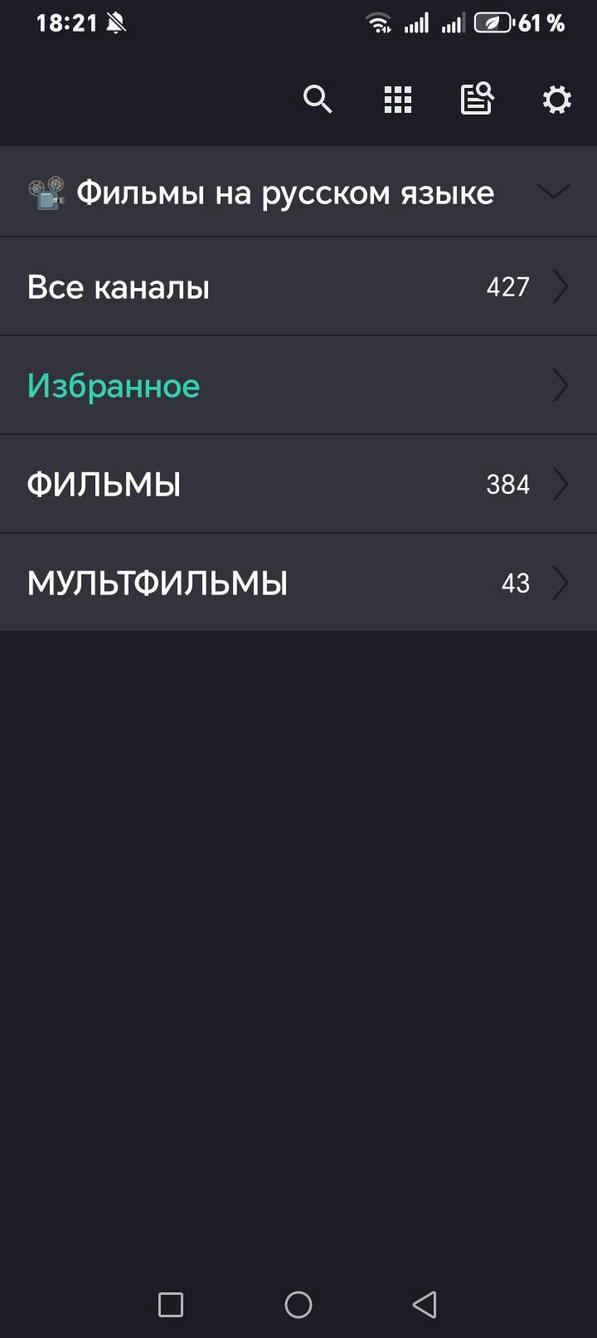
Task: Open the Все каналы list
Action: click(x=298, y=287)
